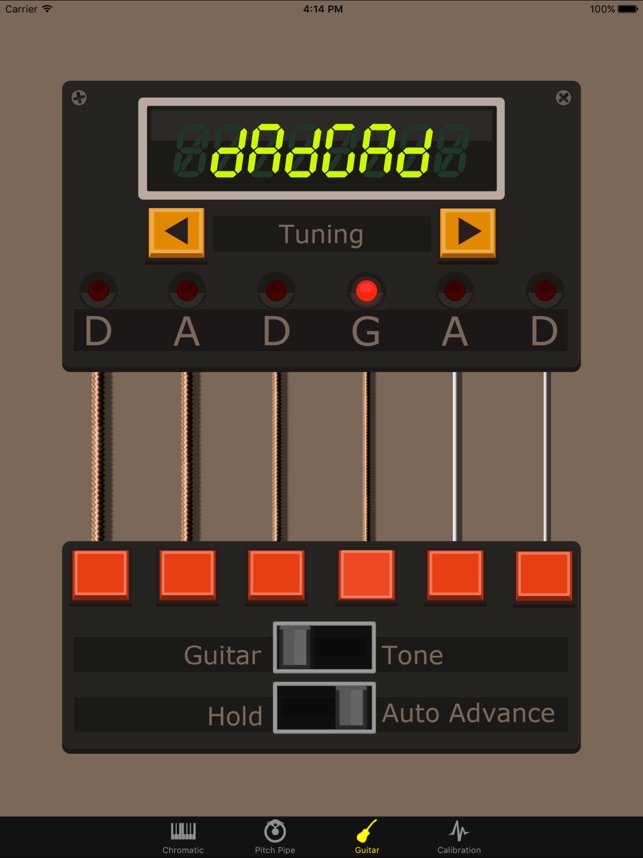Go to the Calibration tab
Viewport: 643px width, 858px height.
[459, 836]
